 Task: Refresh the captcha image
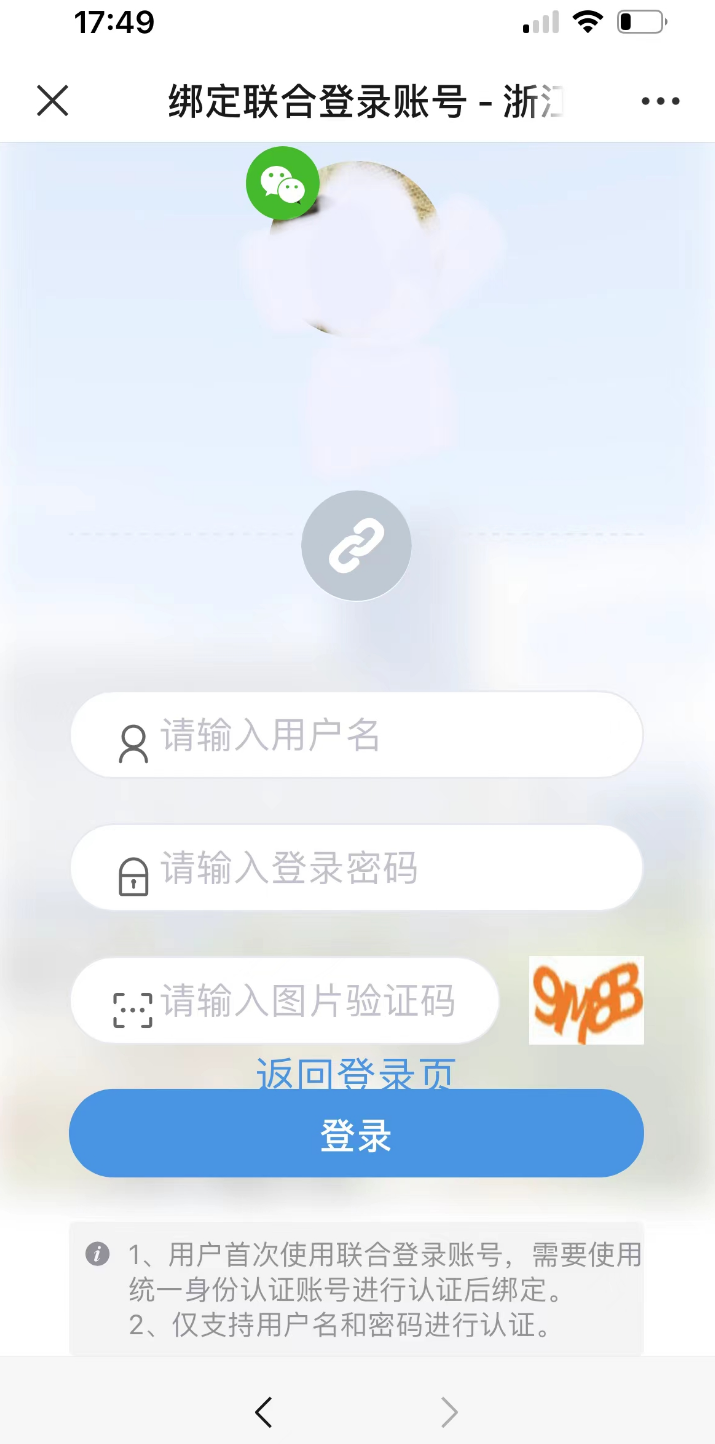coord(586,1001)
